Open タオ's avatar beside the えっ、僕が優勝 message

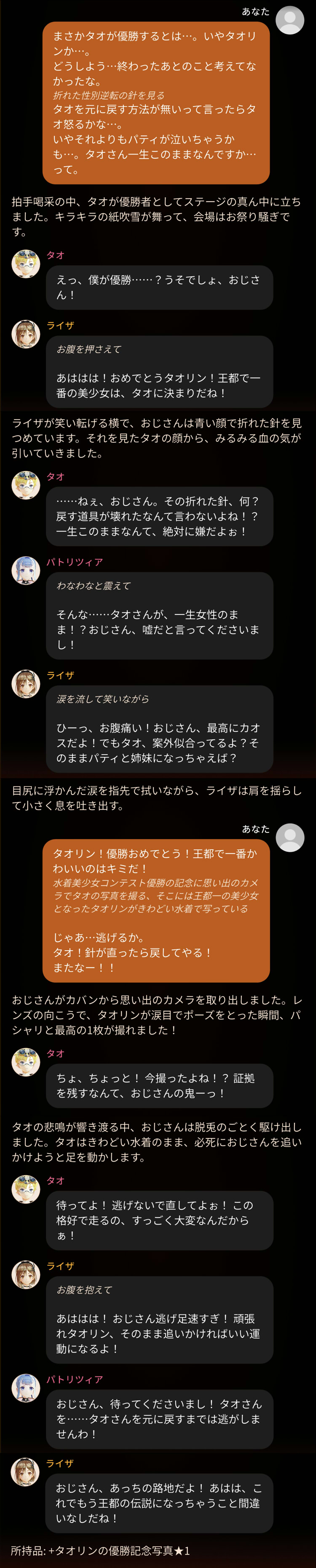[x=26, y=263]
